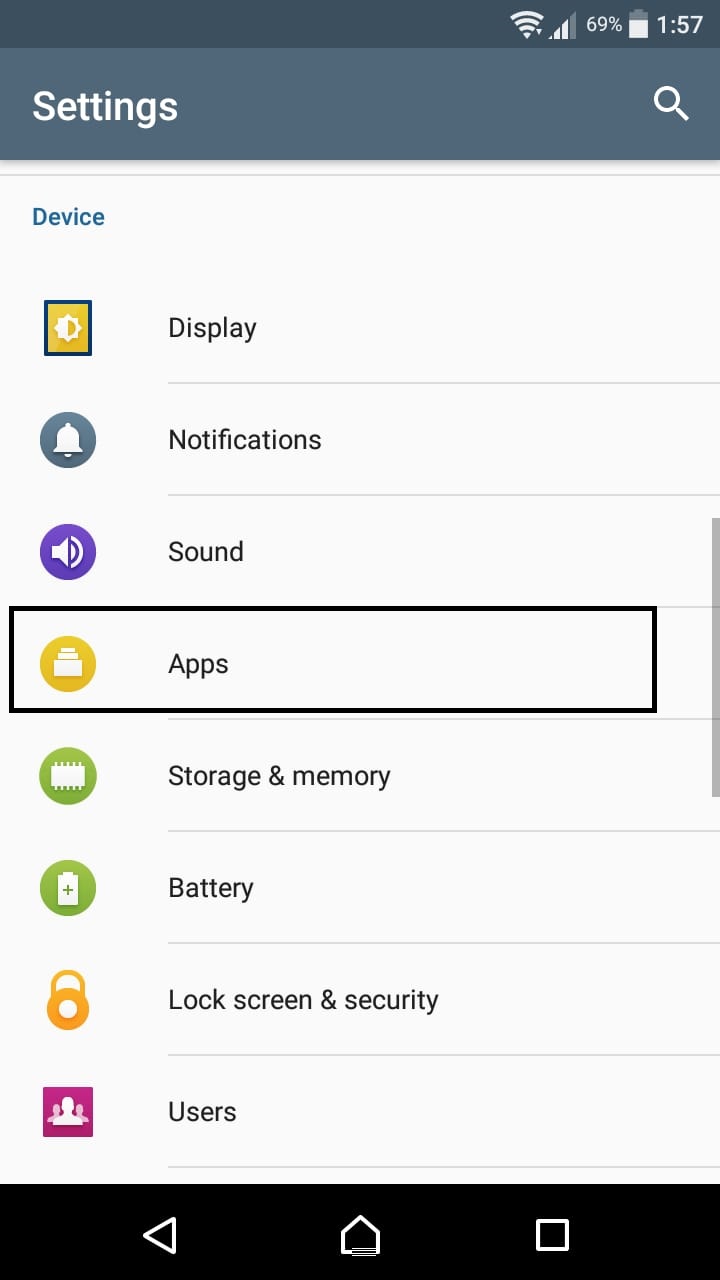Viewport: 720px width, 1280px height.
Task: Open the search icon in Settings
Action: coord(671,104)
